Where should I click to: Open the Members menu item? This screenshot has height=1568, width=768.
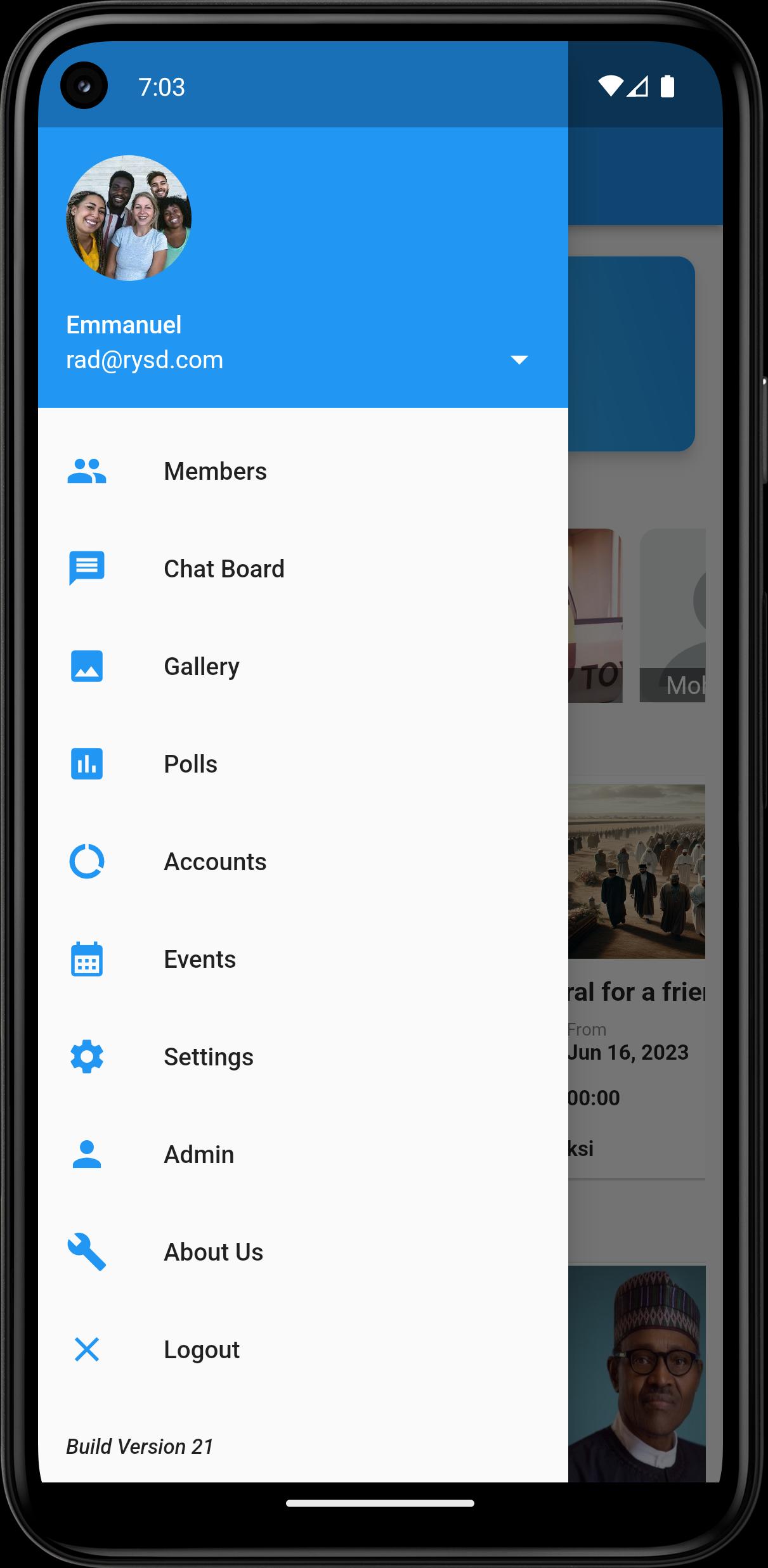[x=303, y=472]
